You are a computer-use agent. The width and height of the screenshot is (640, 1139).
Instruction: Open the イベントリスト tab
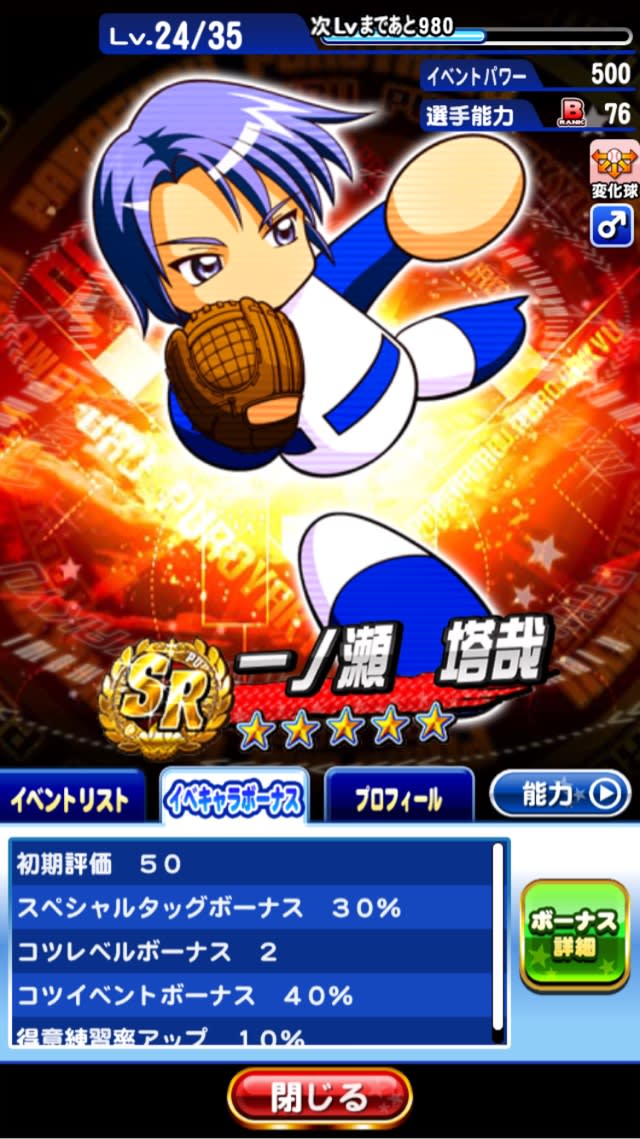pyautogui.click(x=72, y=799)
